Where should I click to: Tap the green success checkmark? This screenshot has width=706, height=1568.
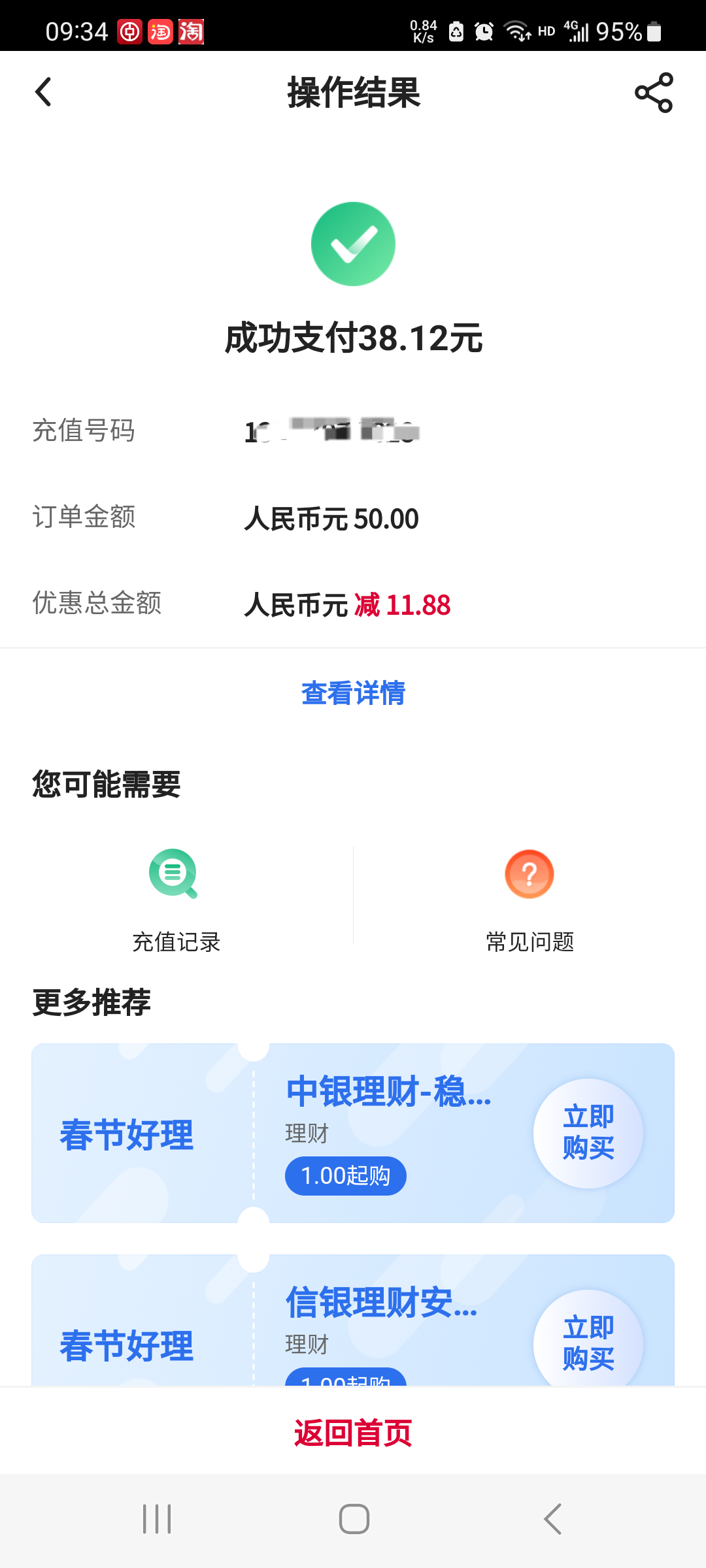click(x=353, y=243)
